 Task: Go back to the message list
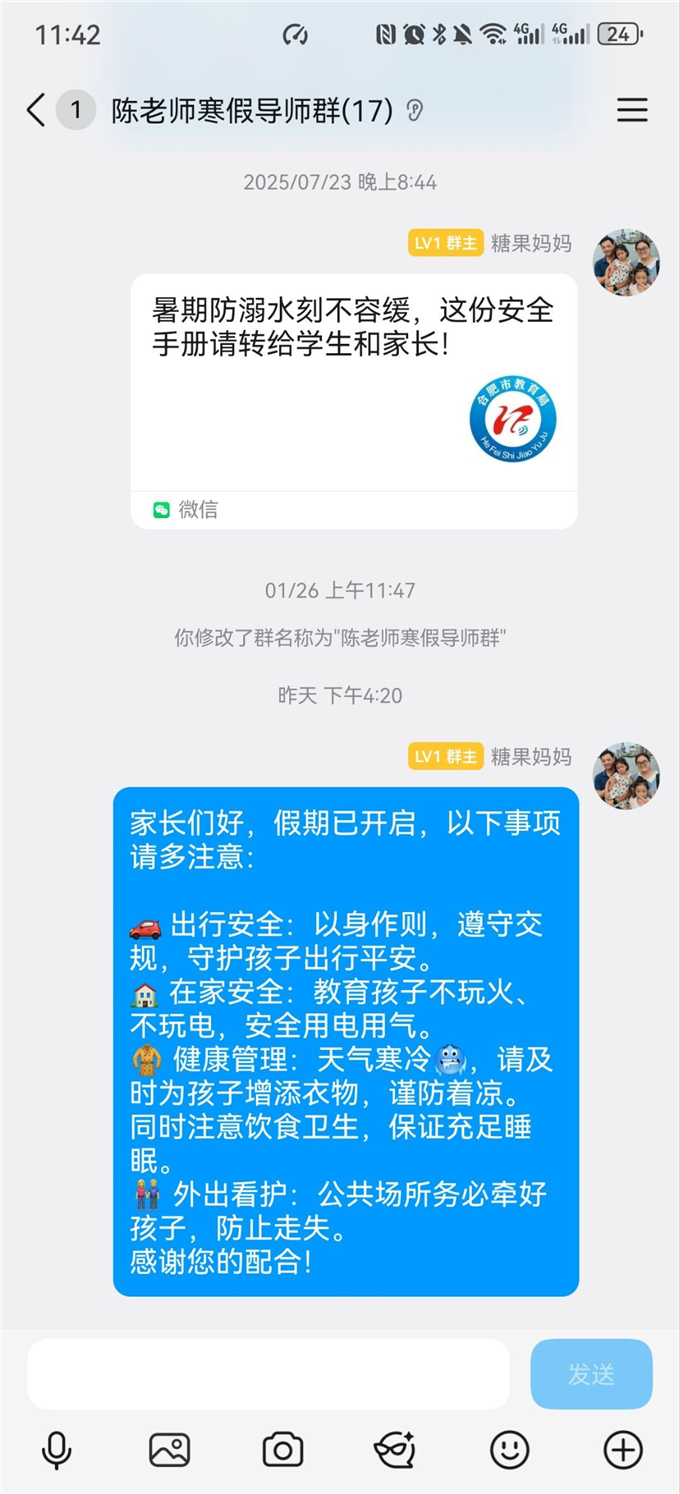click(x=36, y=110)
